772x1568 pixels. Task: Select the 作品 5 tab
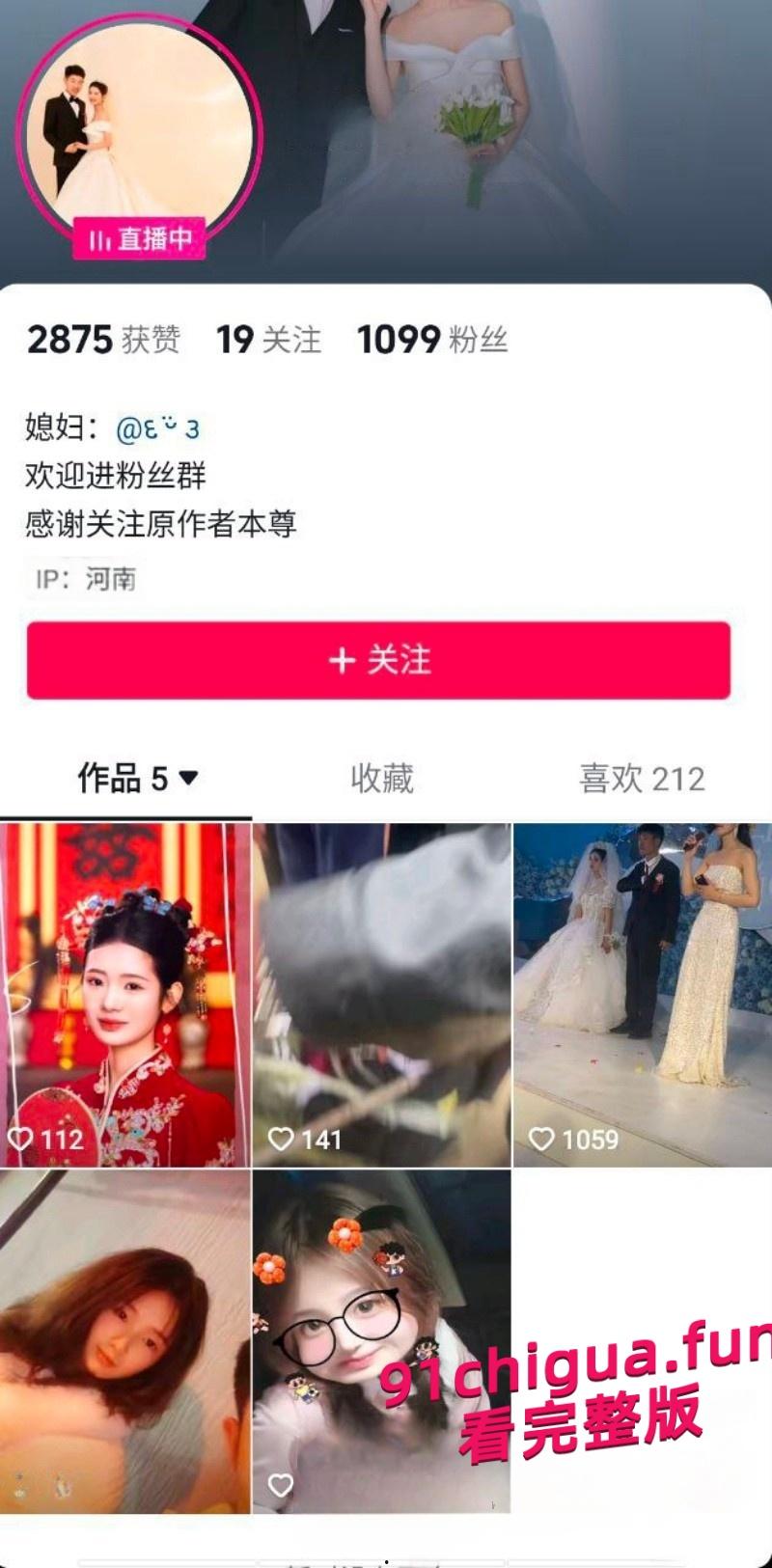(125, 778)
